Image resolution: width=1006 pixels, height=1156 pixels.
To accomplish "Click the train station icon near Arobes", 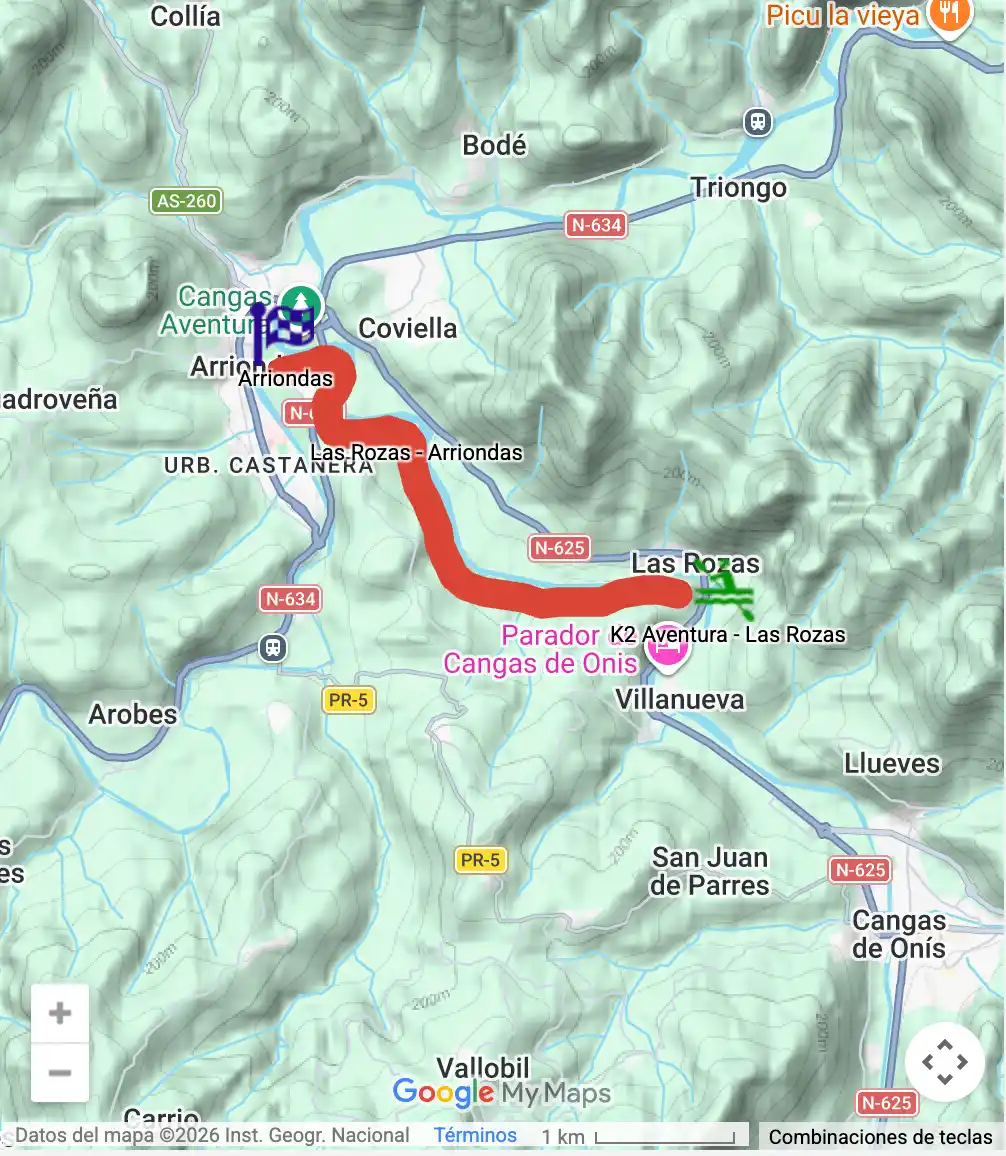I will pyautogui.click(x=273, y=649).
